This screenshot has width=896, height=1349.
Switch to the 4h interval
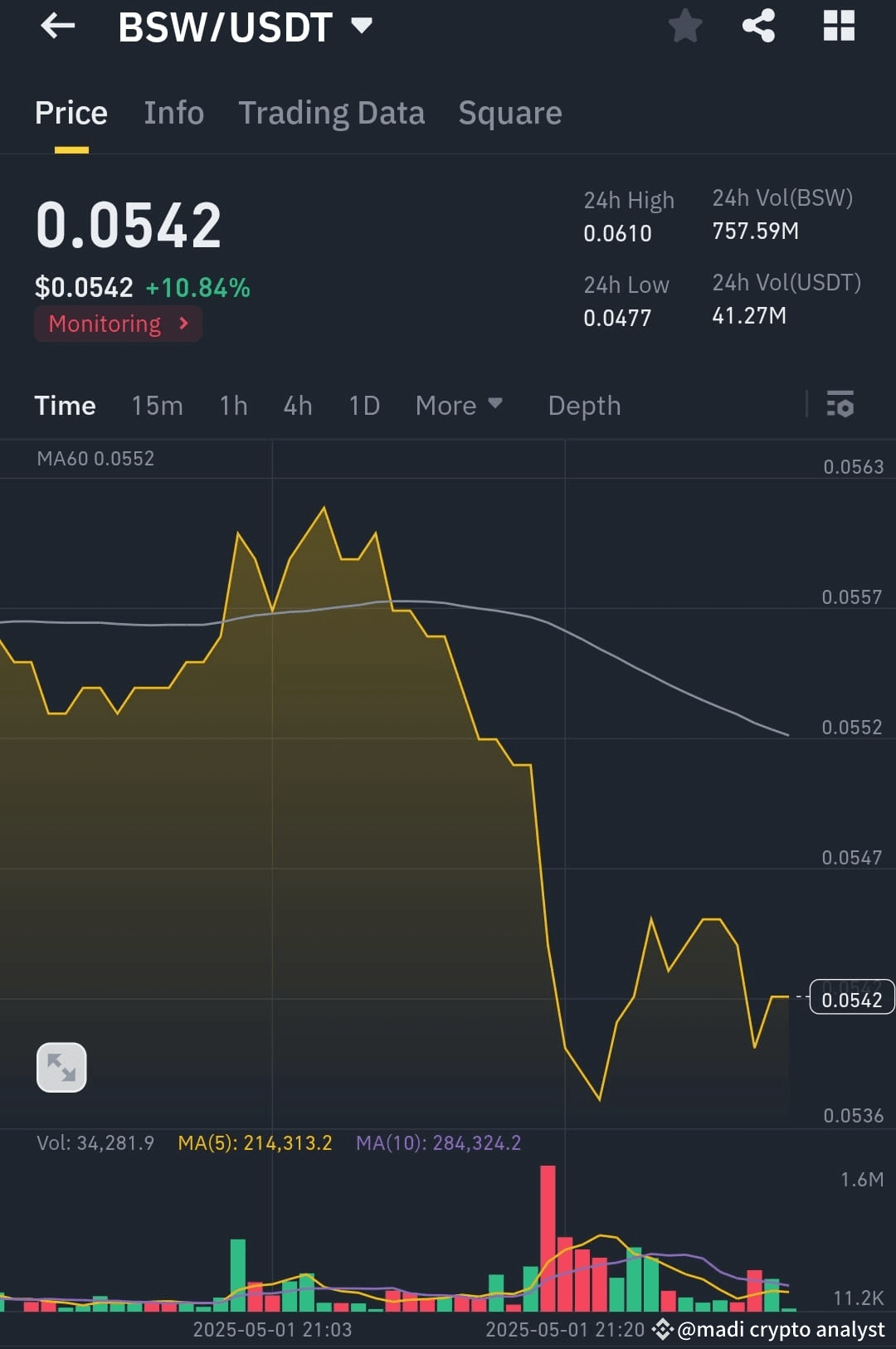(297, 406)
